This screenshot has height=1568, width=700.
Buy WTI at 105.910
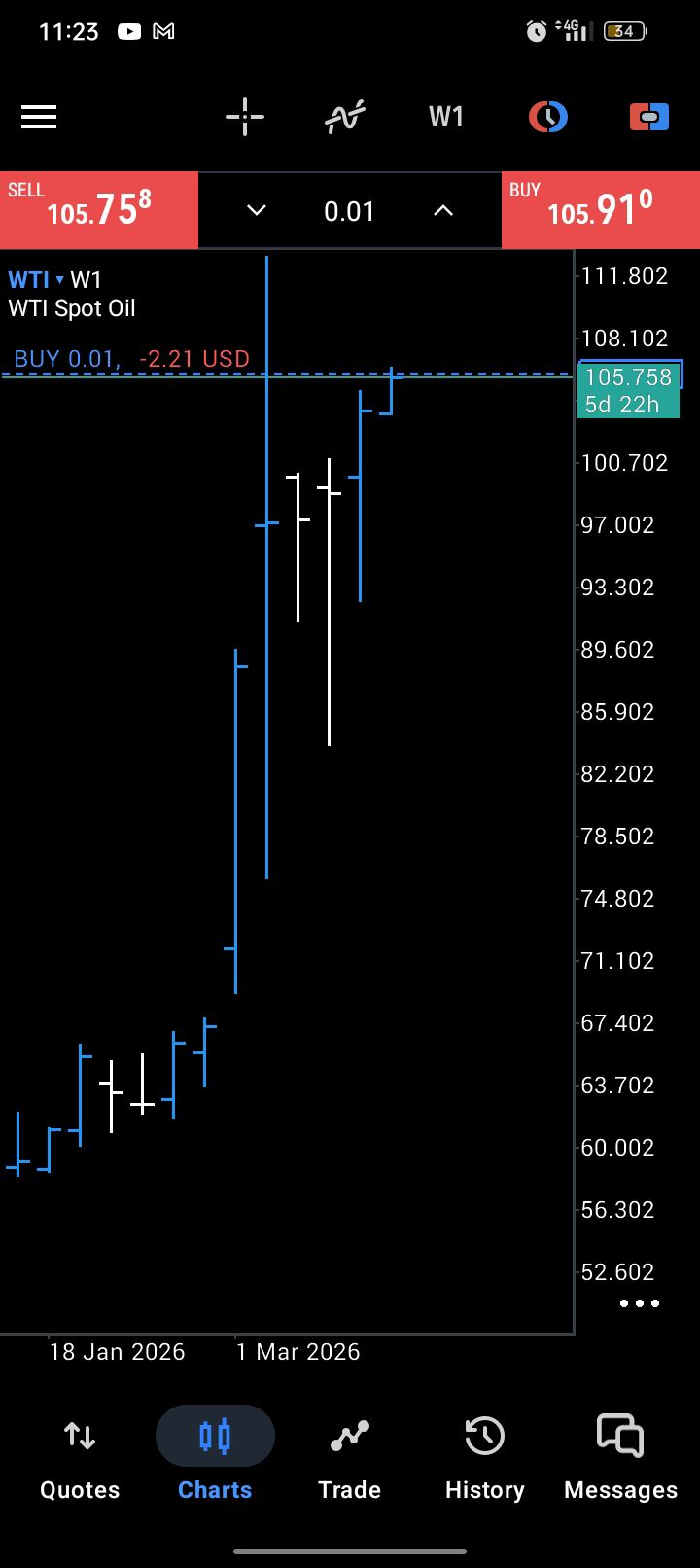[601, 210]
